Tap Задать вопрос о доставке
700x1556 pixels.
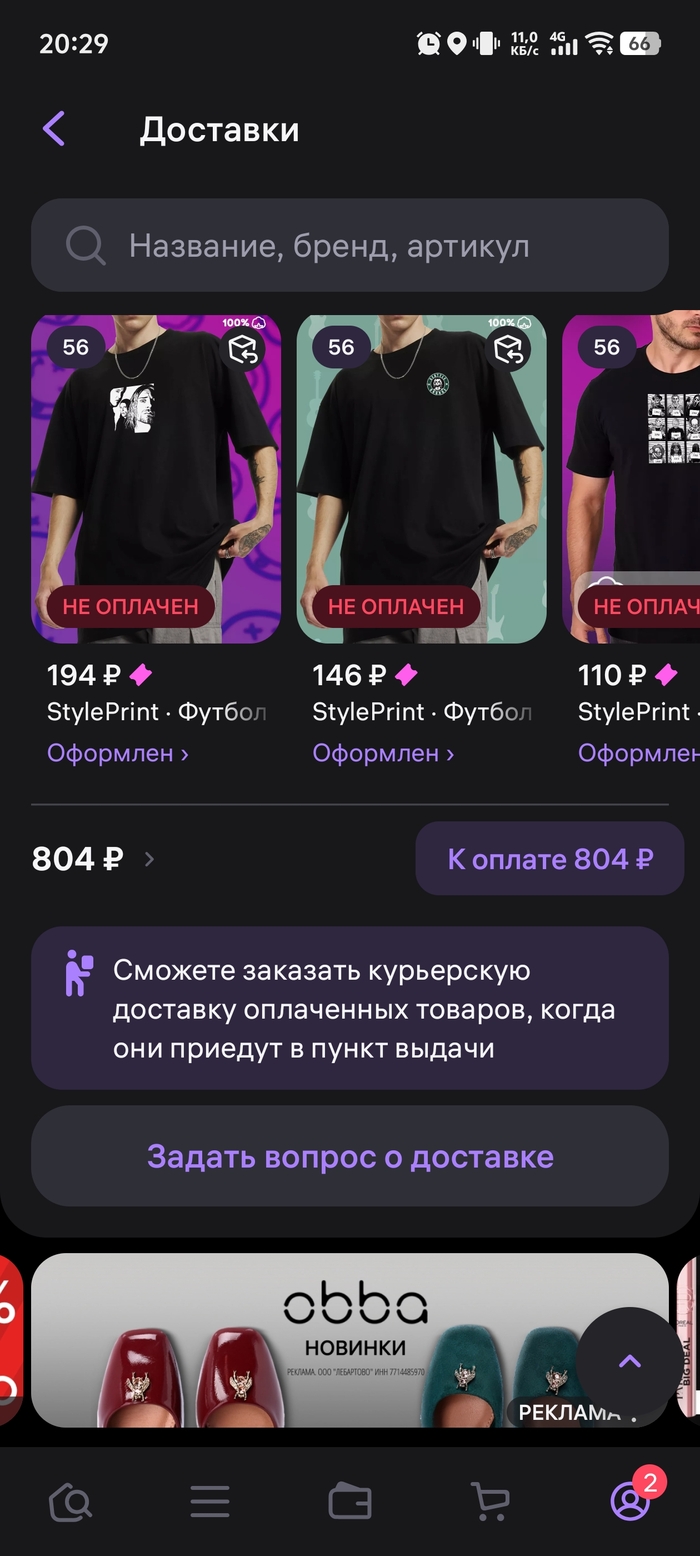(350, 1157)
